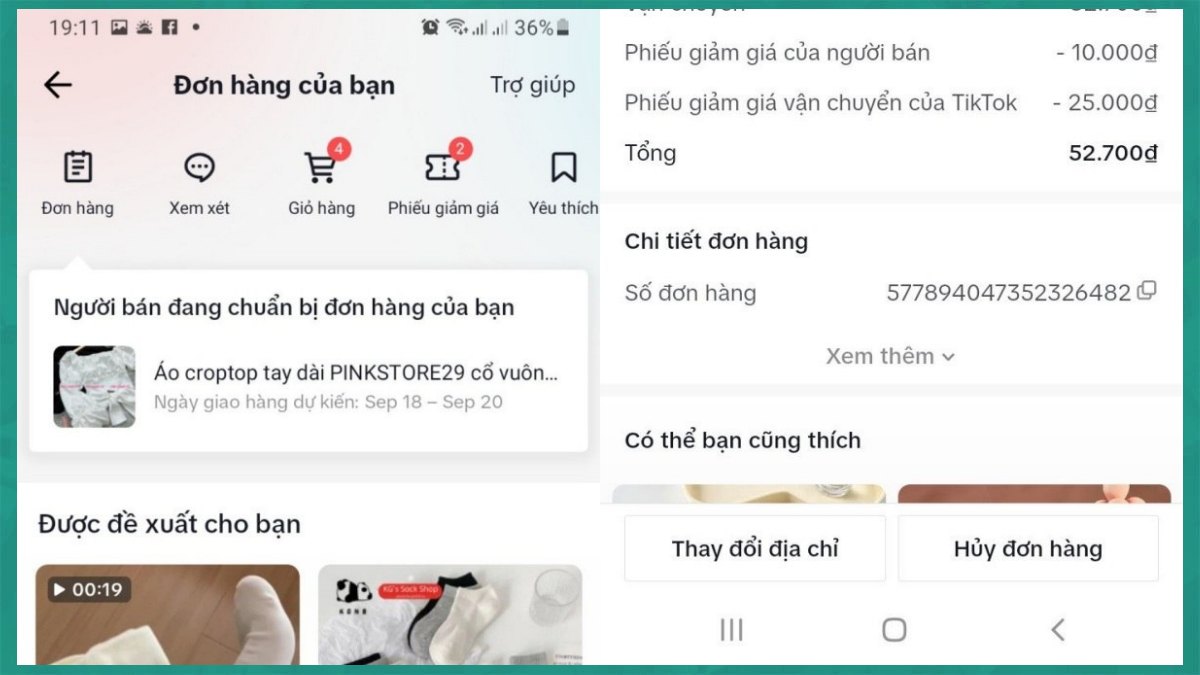
Task: Tap the Thay đổi địa chỉ button
Action: point(755,548)
